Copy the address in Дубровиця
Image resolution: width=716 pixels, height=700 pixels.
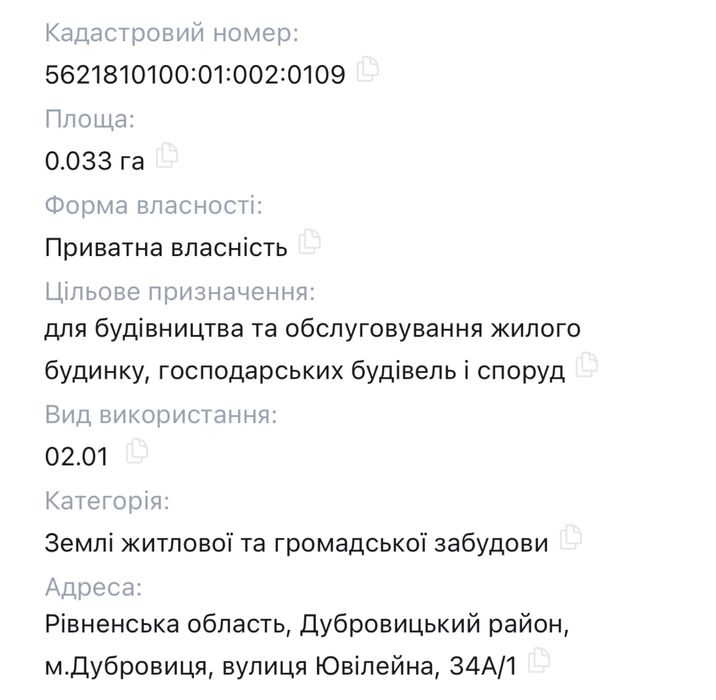540,660
